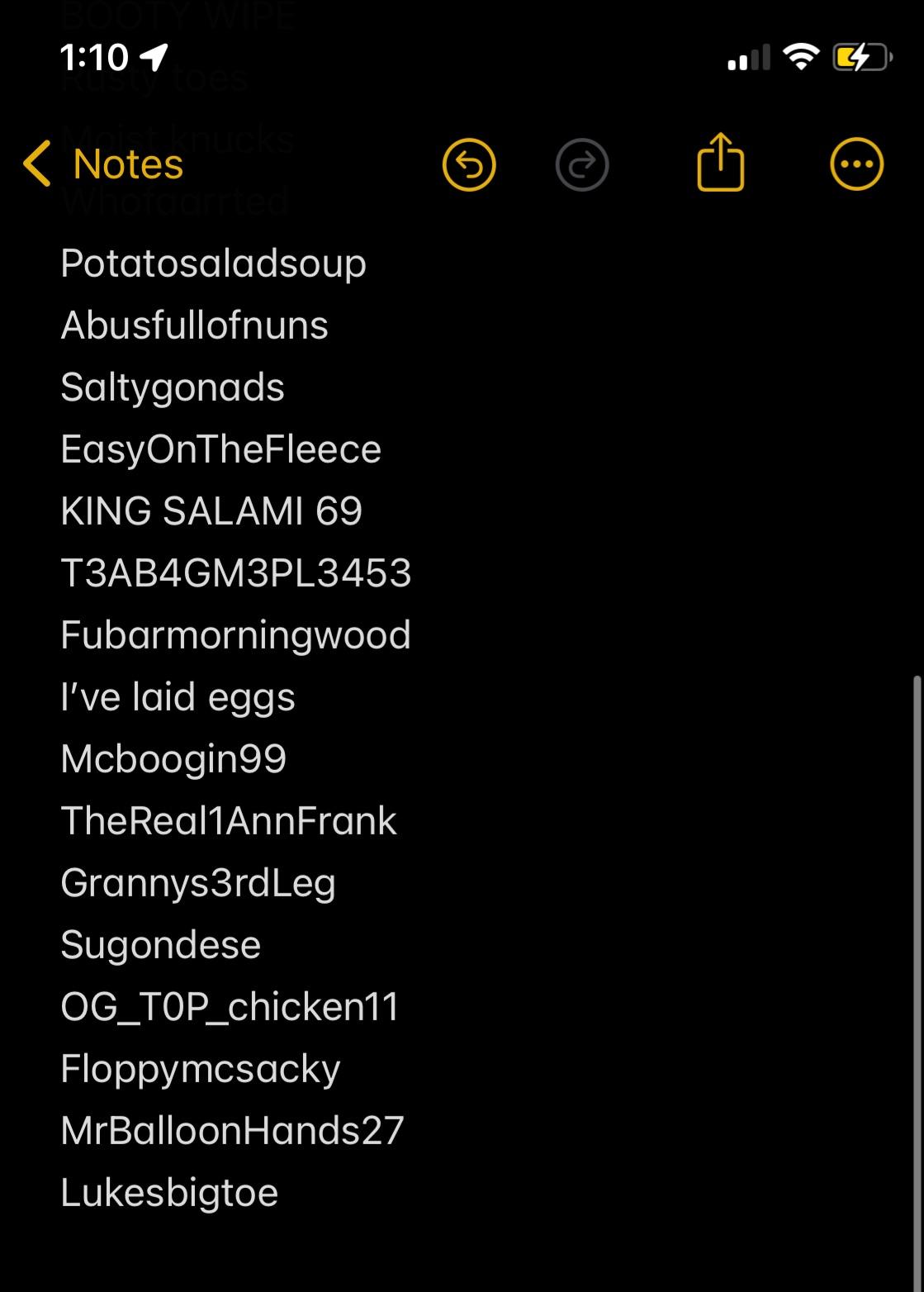Screen dimensions: 924x1292
Task: Tap Notes to return to the notes list
Action: [x=127, y=164]
